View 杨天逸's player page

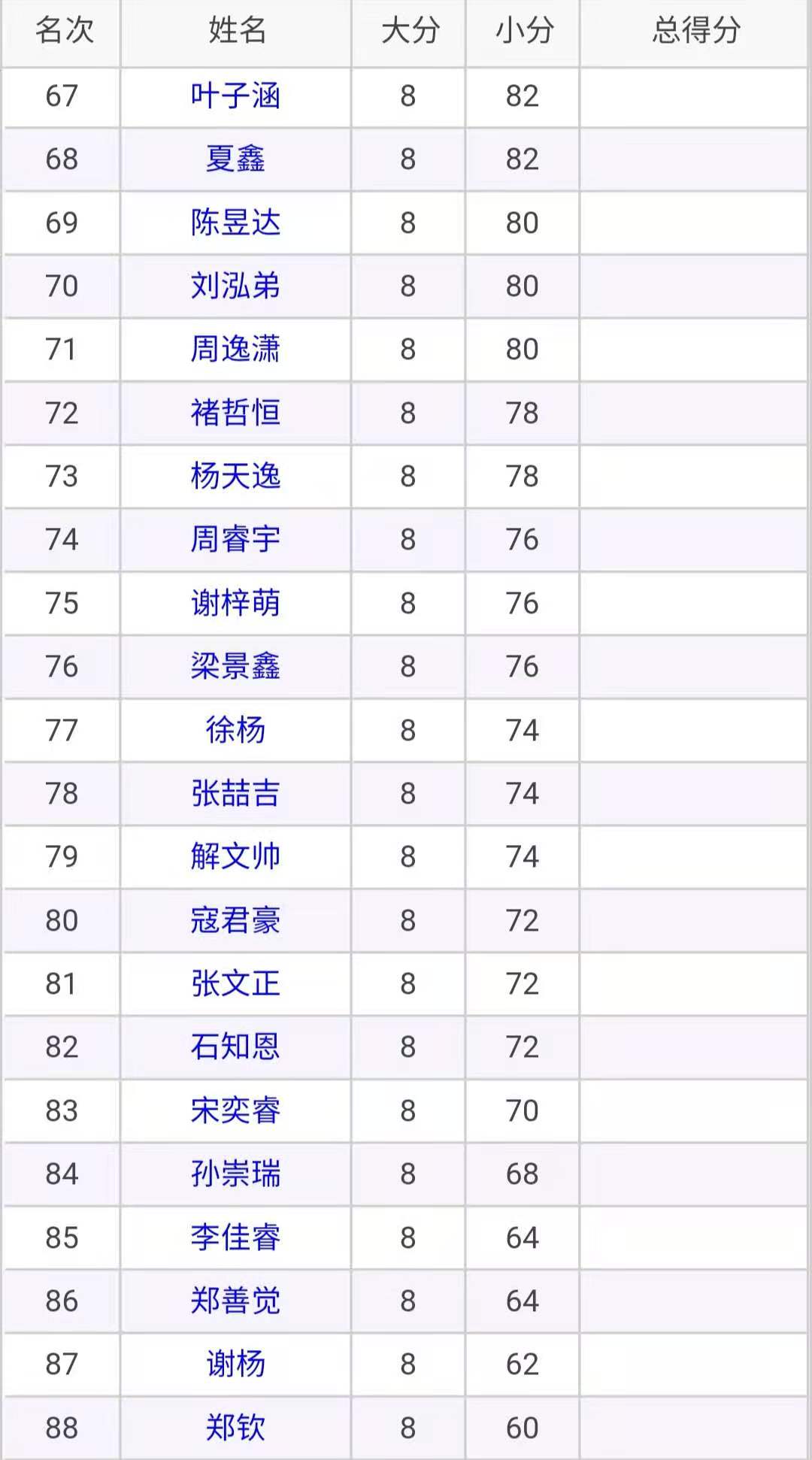(x=235, y=476)
